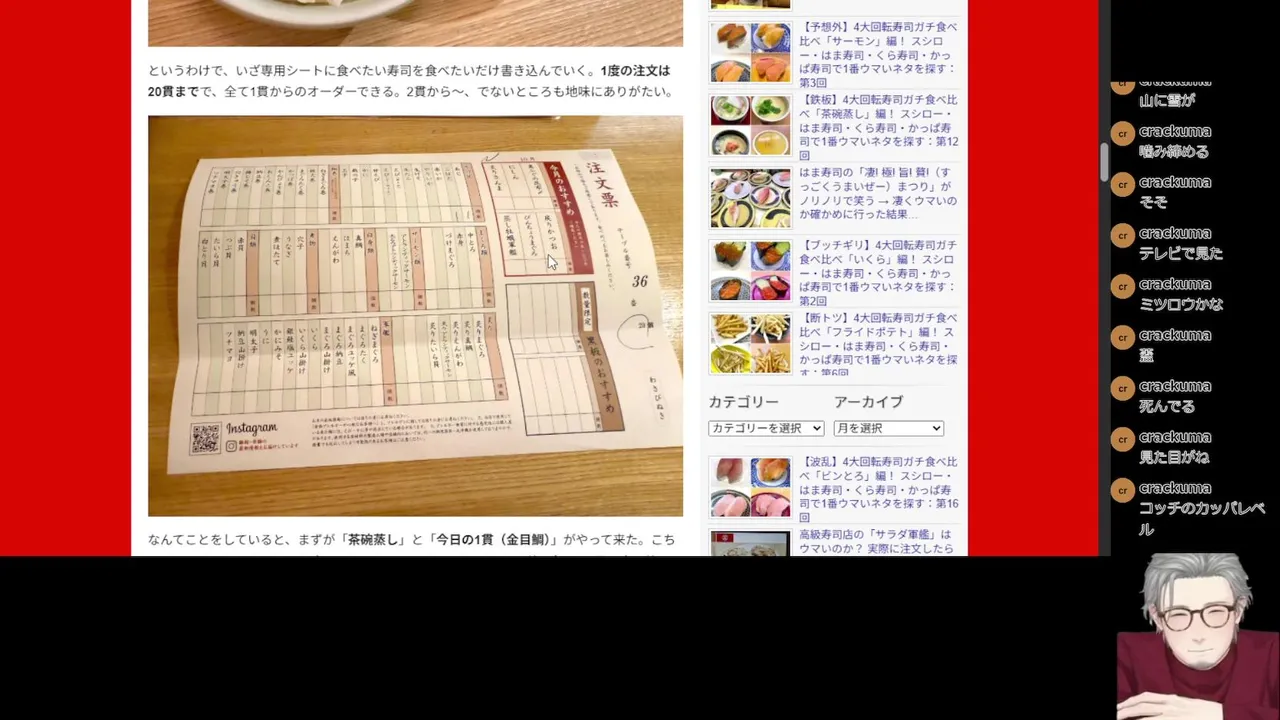
Task: Open the フライドポテト編 comparison article link
Action: point(877,345)
